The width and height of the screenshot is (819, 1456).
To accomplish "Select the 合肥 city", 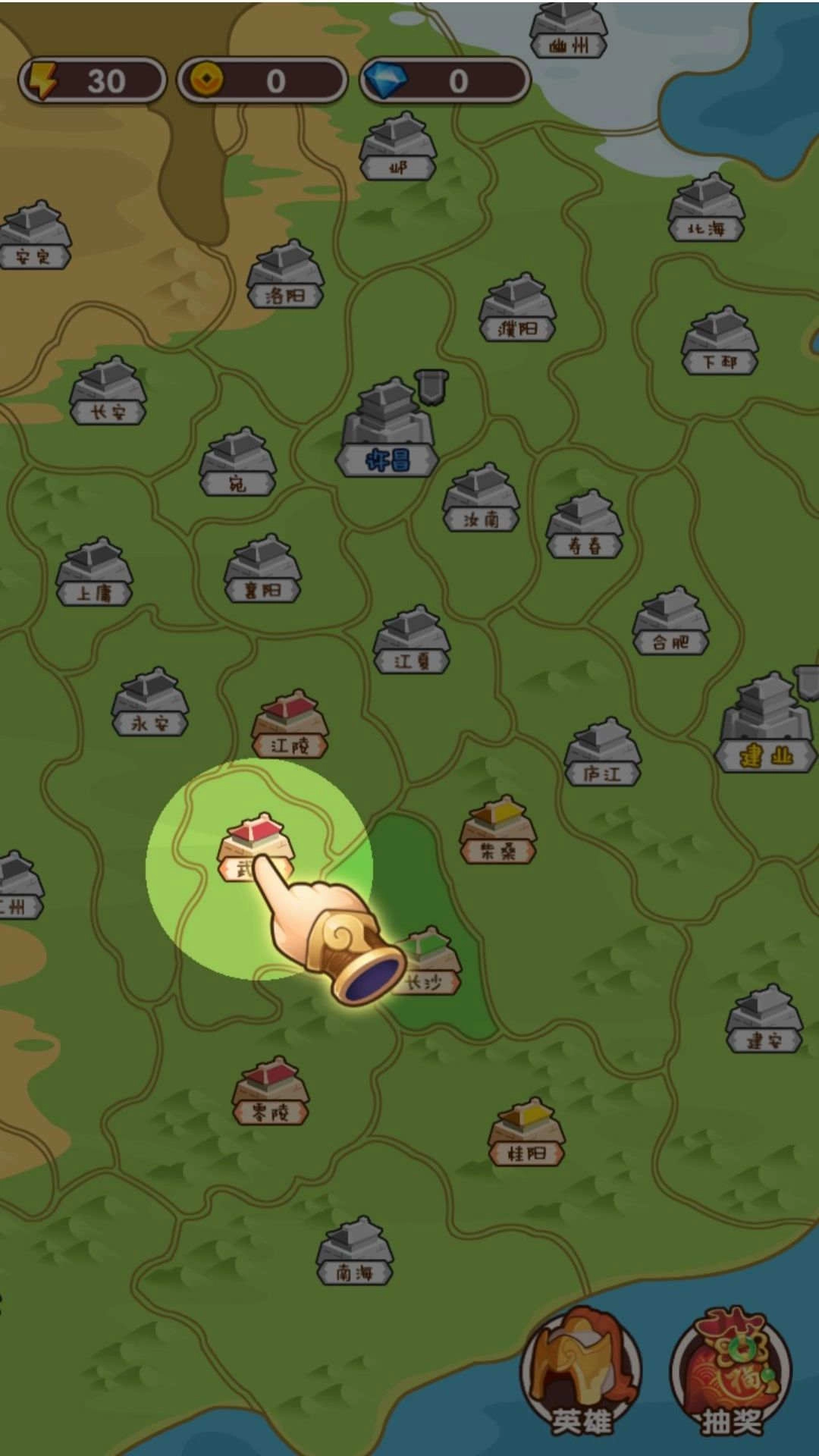I will tap(671, 623).
